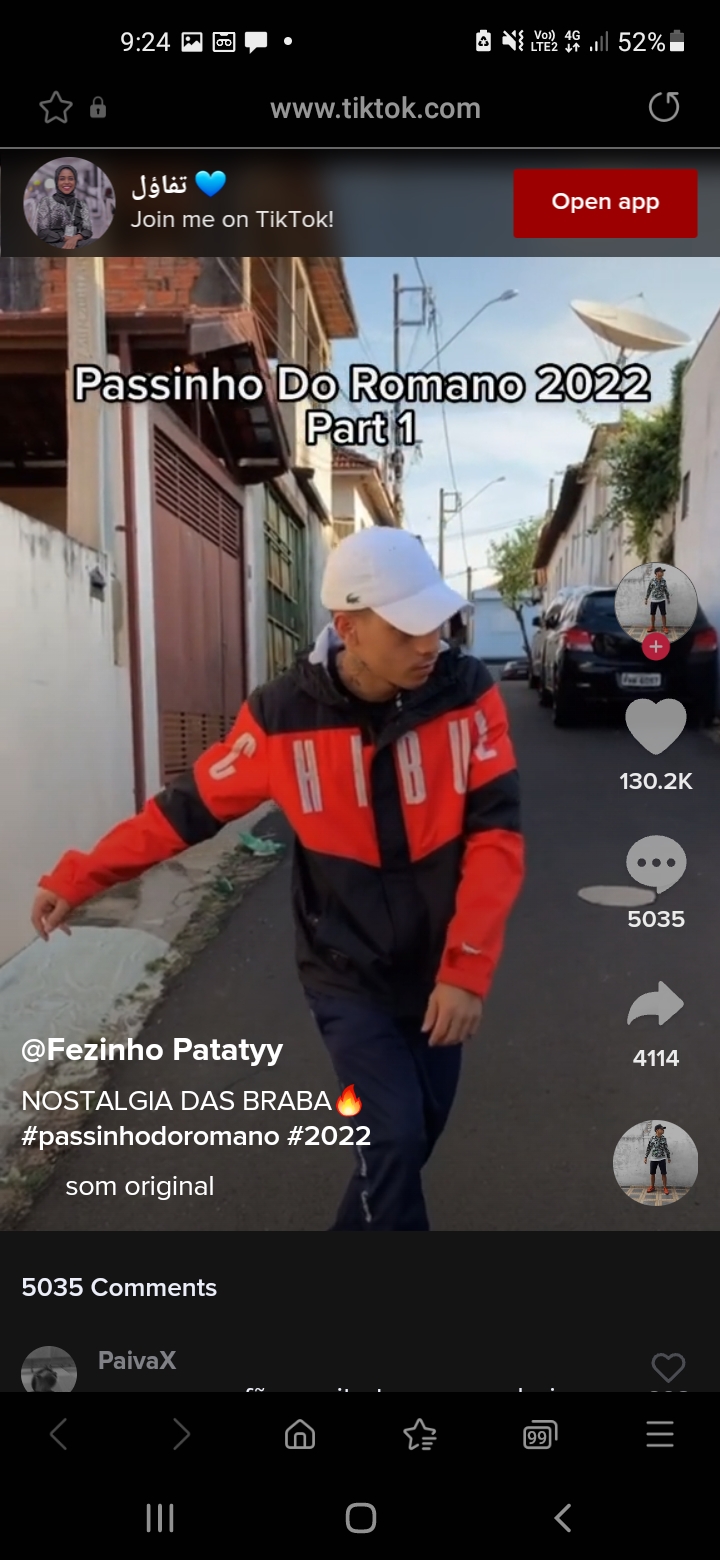
Task: Open the @Fezinho Patatyy profile
Action: tap(152, 1050)
